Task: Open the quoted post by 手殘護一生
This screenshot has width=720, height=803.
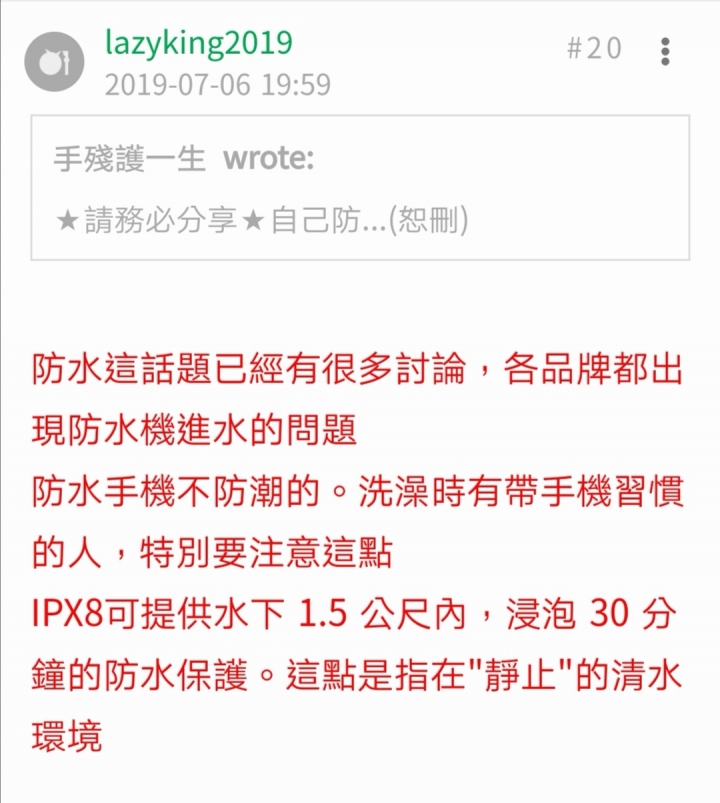Action: click(x=360, y=188)
